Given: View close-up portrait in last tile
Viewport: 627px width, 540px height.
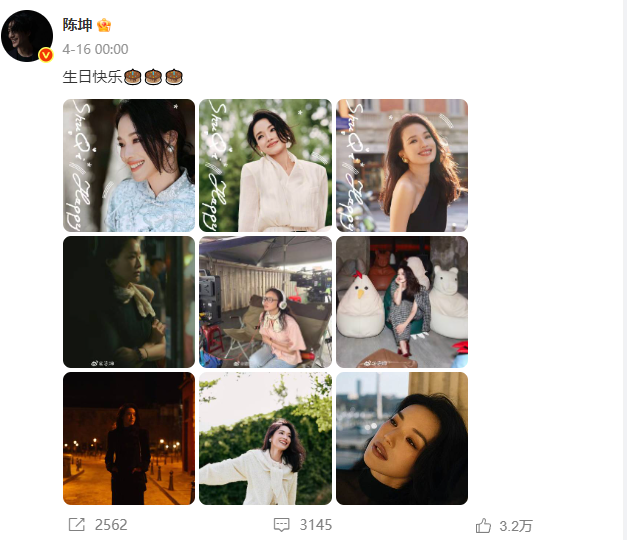Looking at the screenshot, I should (x=402, y=438).
